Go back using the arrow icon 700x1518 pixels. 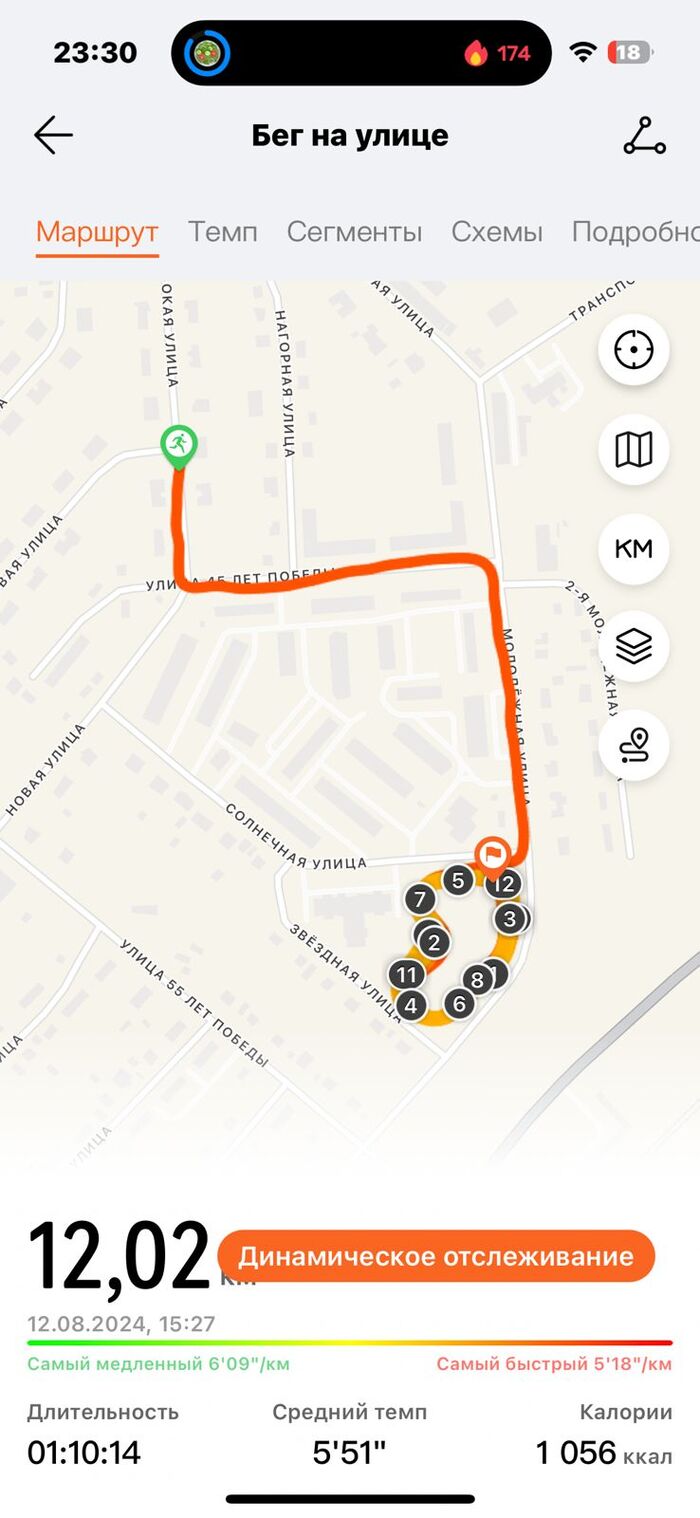[53, 136]
